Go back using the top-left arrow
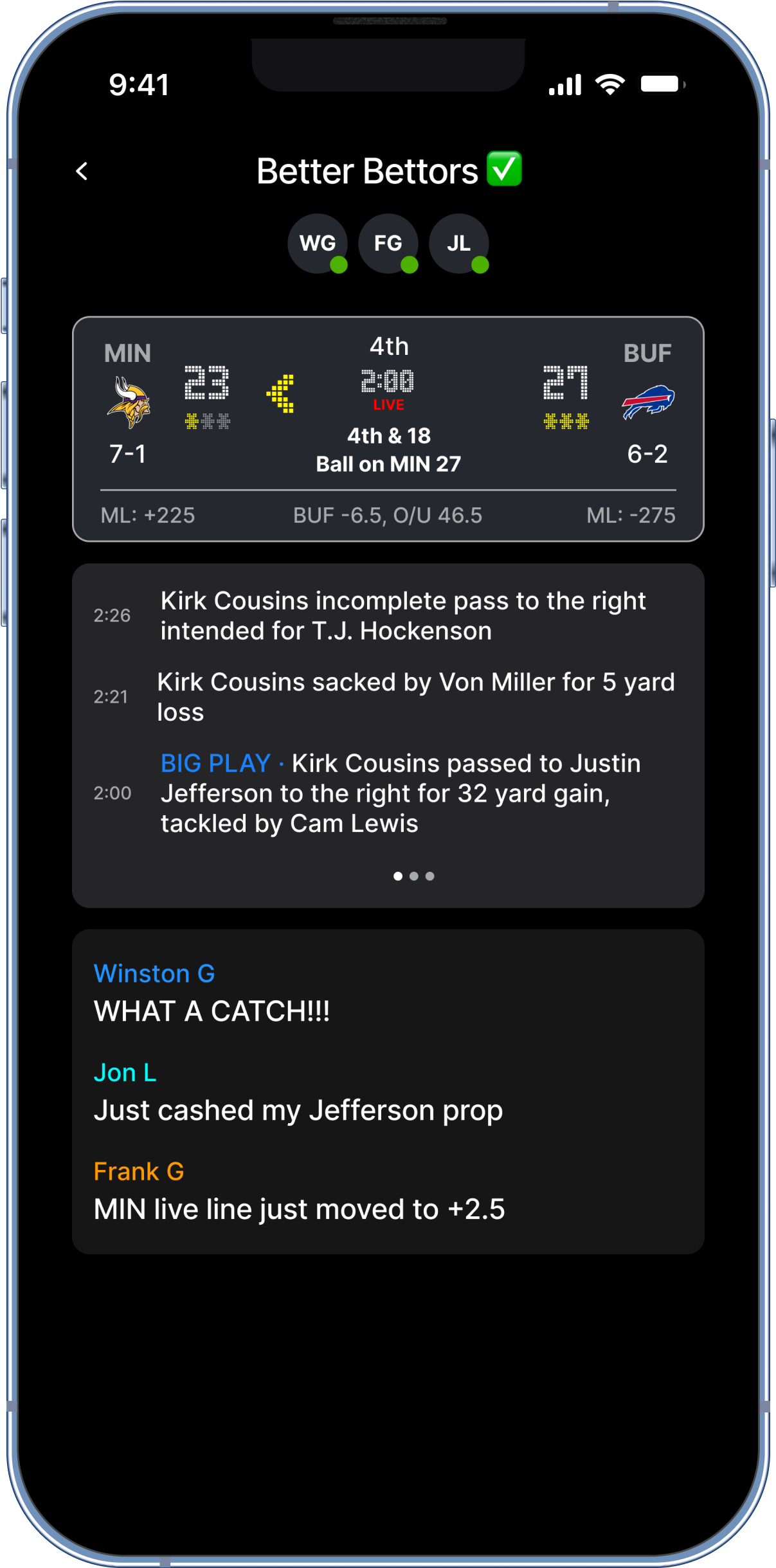This screenshot has width=776, height=1568. pos(82,171)
